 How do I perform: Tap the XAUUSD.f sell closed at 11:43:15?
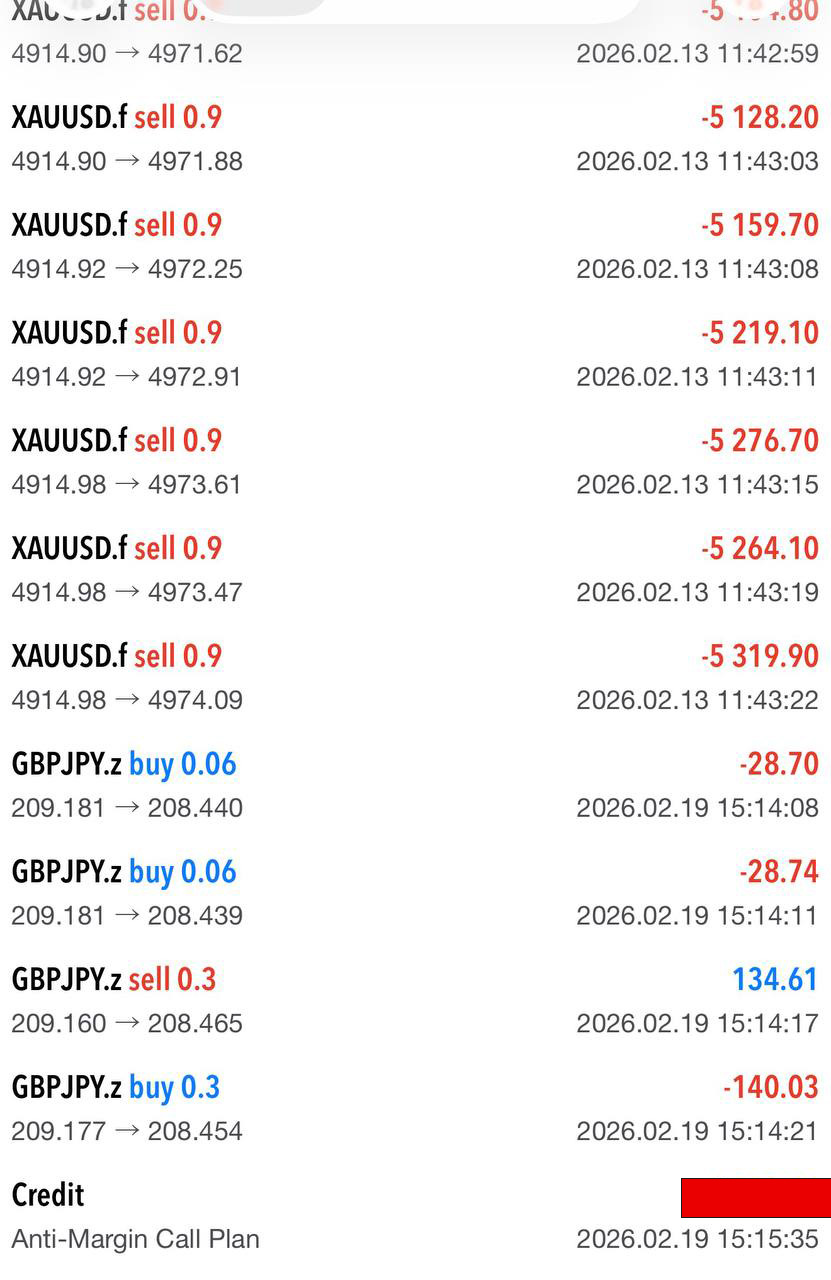(415, 462)
